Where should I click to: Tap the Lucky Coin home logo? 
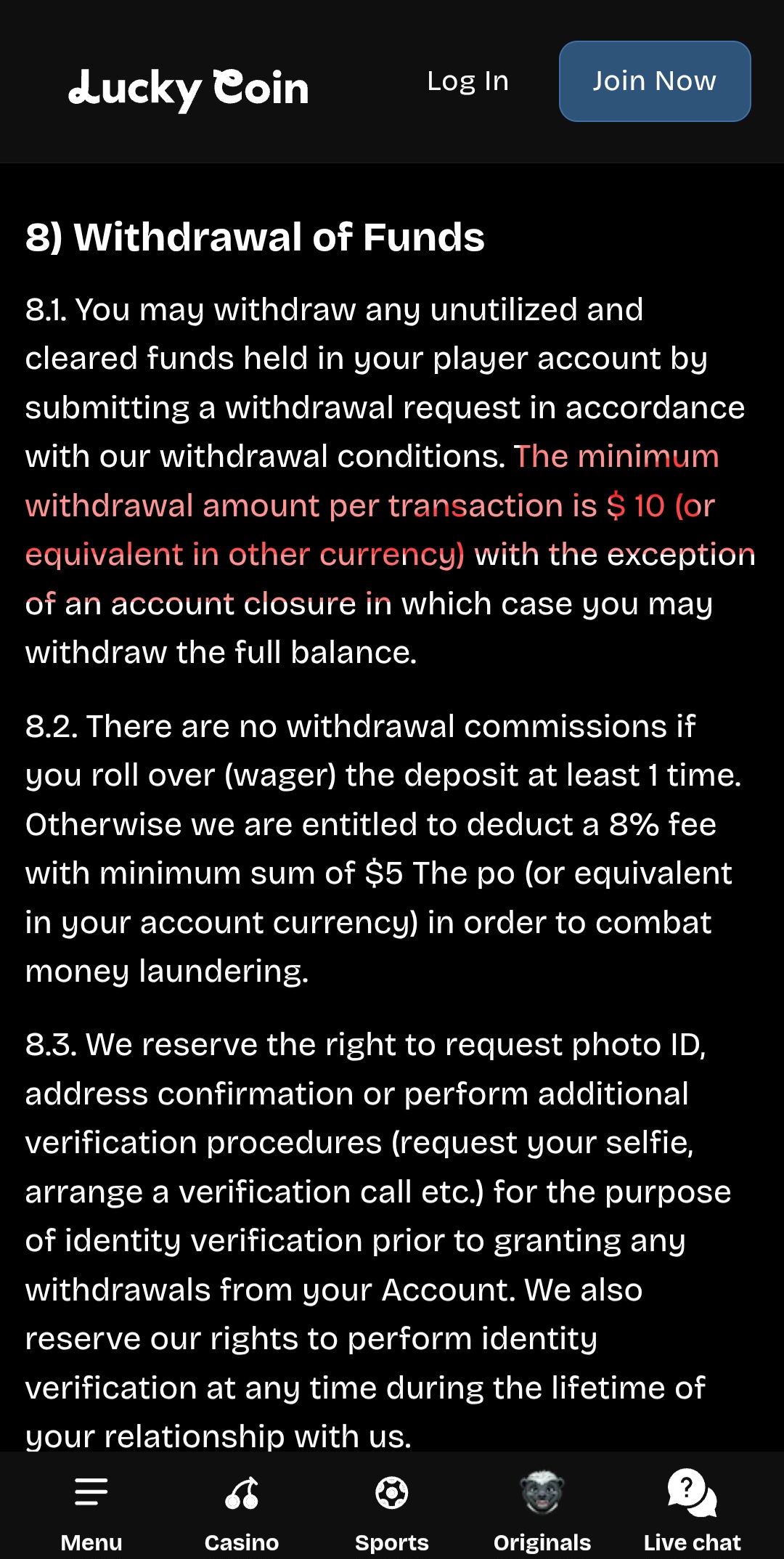click(189, 89)
